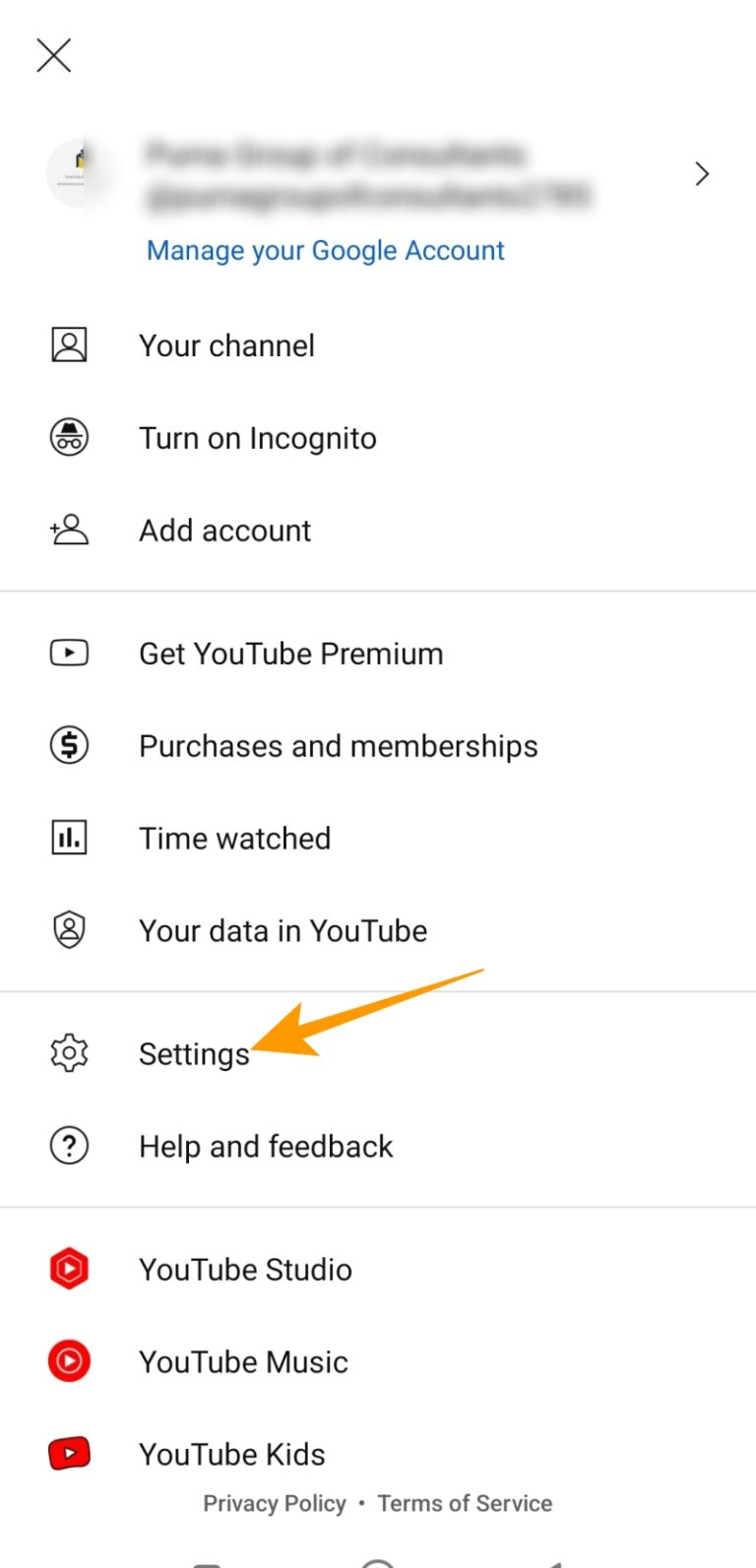View Time watched statistics
Viewport: 756px width, 1568px height.
click(234, 838)
